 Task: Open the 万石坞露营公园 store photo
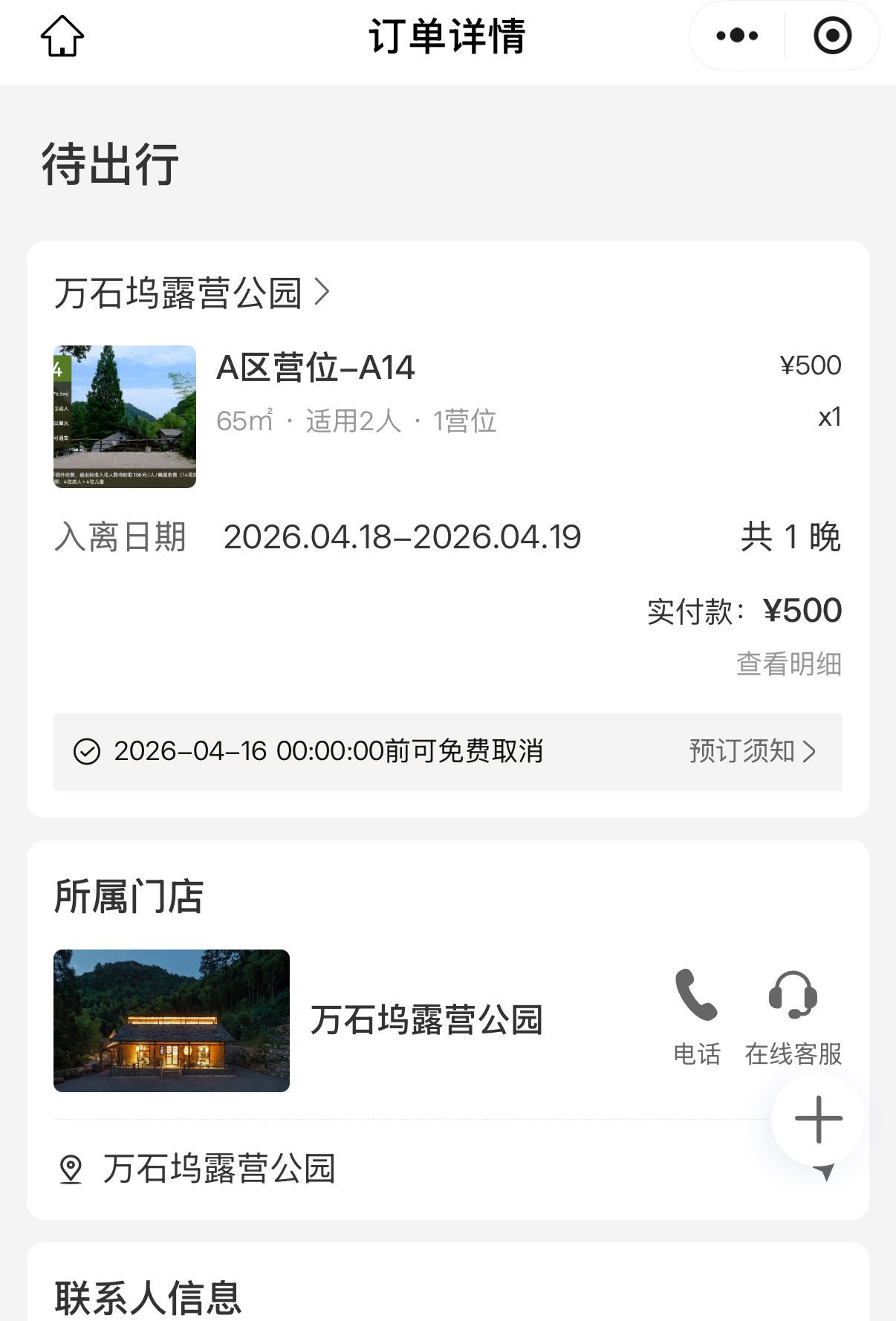(172, 1020)
